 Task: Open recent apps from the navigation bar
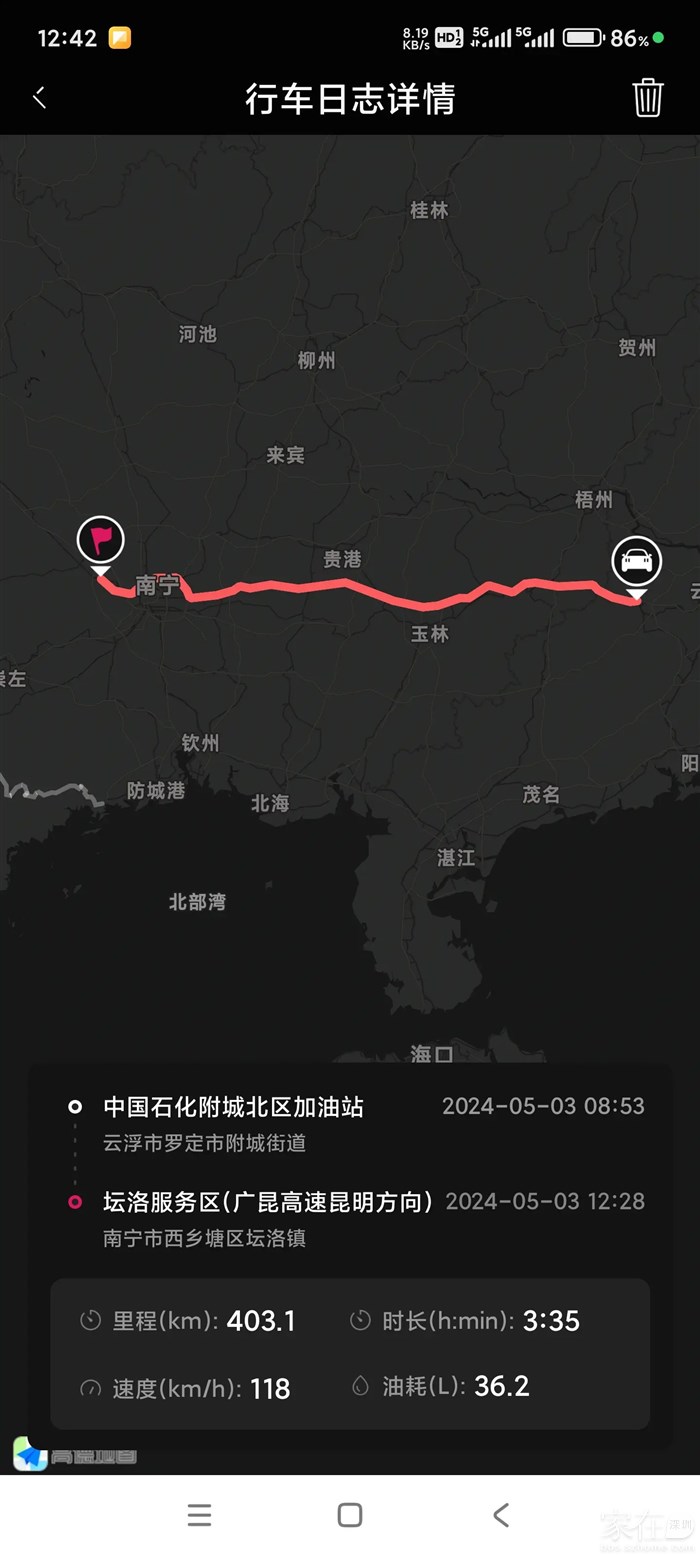(x=199, y=1515)
